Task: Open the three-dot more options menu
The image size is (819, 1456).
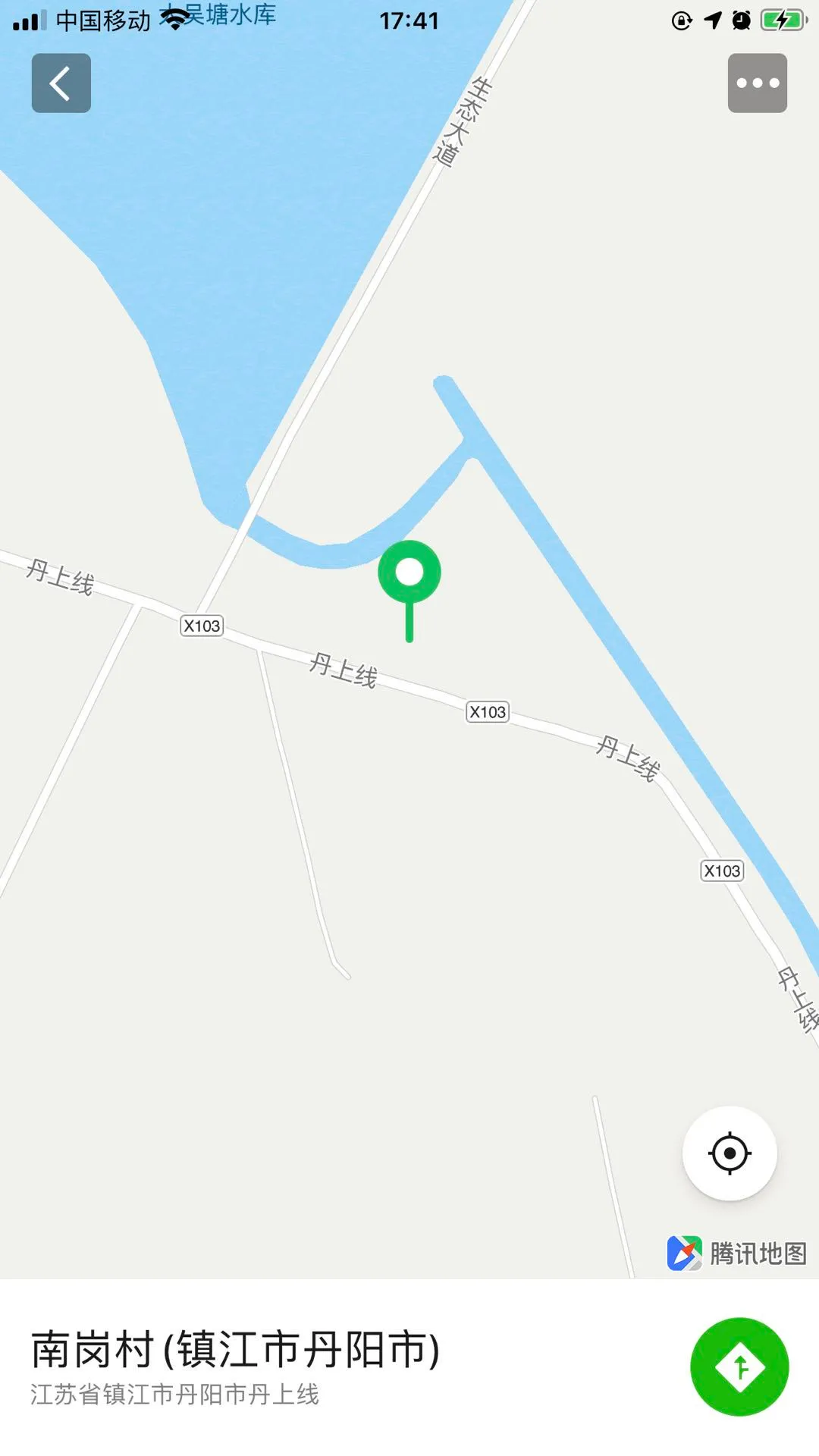Action: tap(757, 83)
